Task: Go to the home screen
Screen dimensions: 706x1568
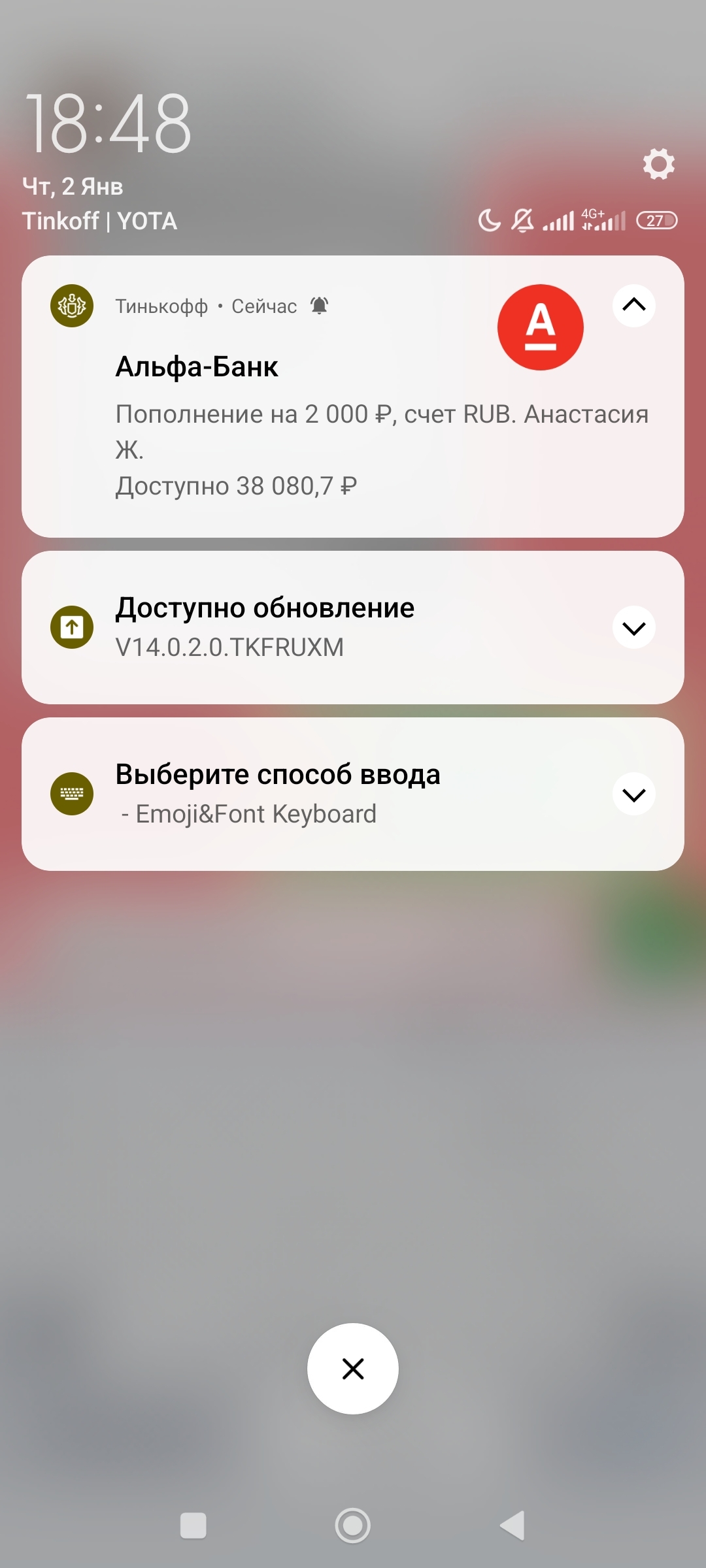Action: [x=353, y=1526]
